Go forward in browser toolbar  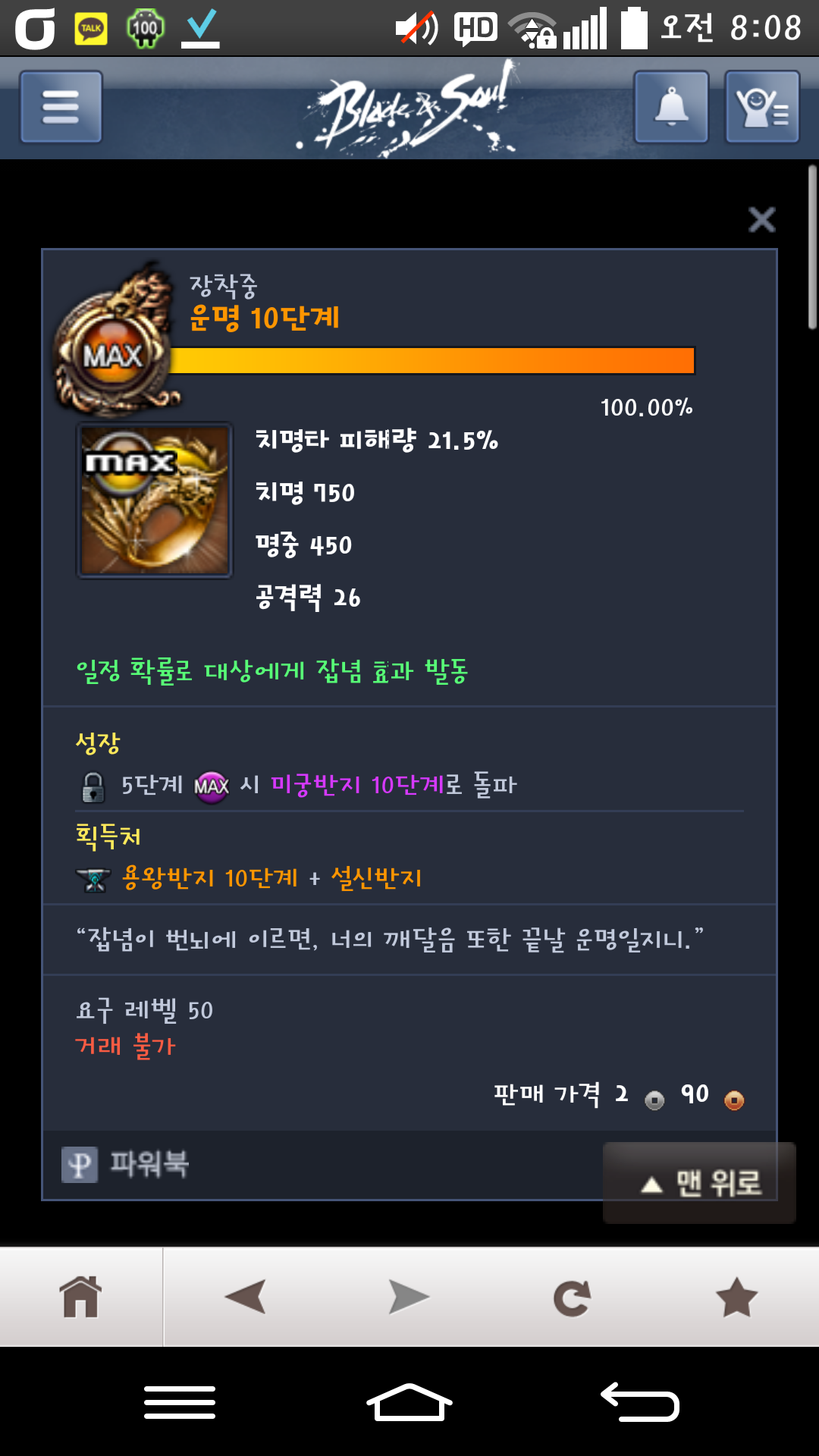click(x=409, y=1297)
